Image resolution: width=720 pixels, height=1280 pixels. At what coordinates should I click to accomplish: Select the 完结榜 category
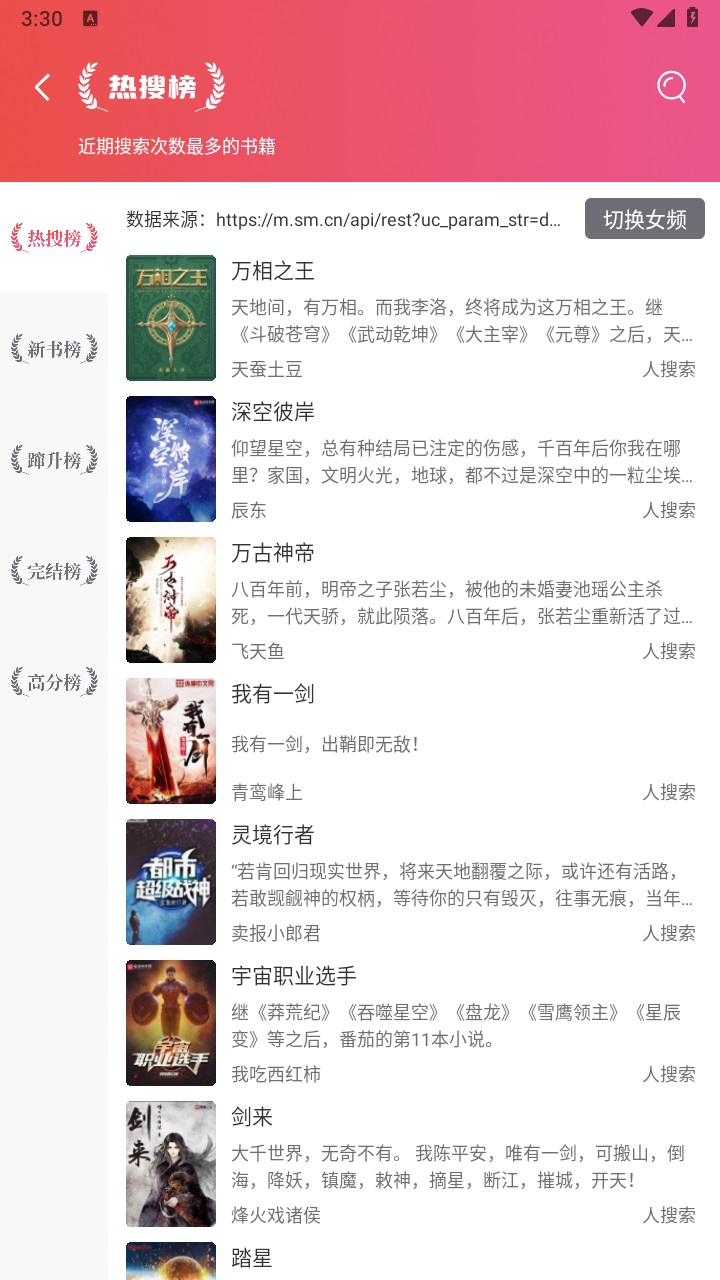pyautogui.click(x=53, y=571)
